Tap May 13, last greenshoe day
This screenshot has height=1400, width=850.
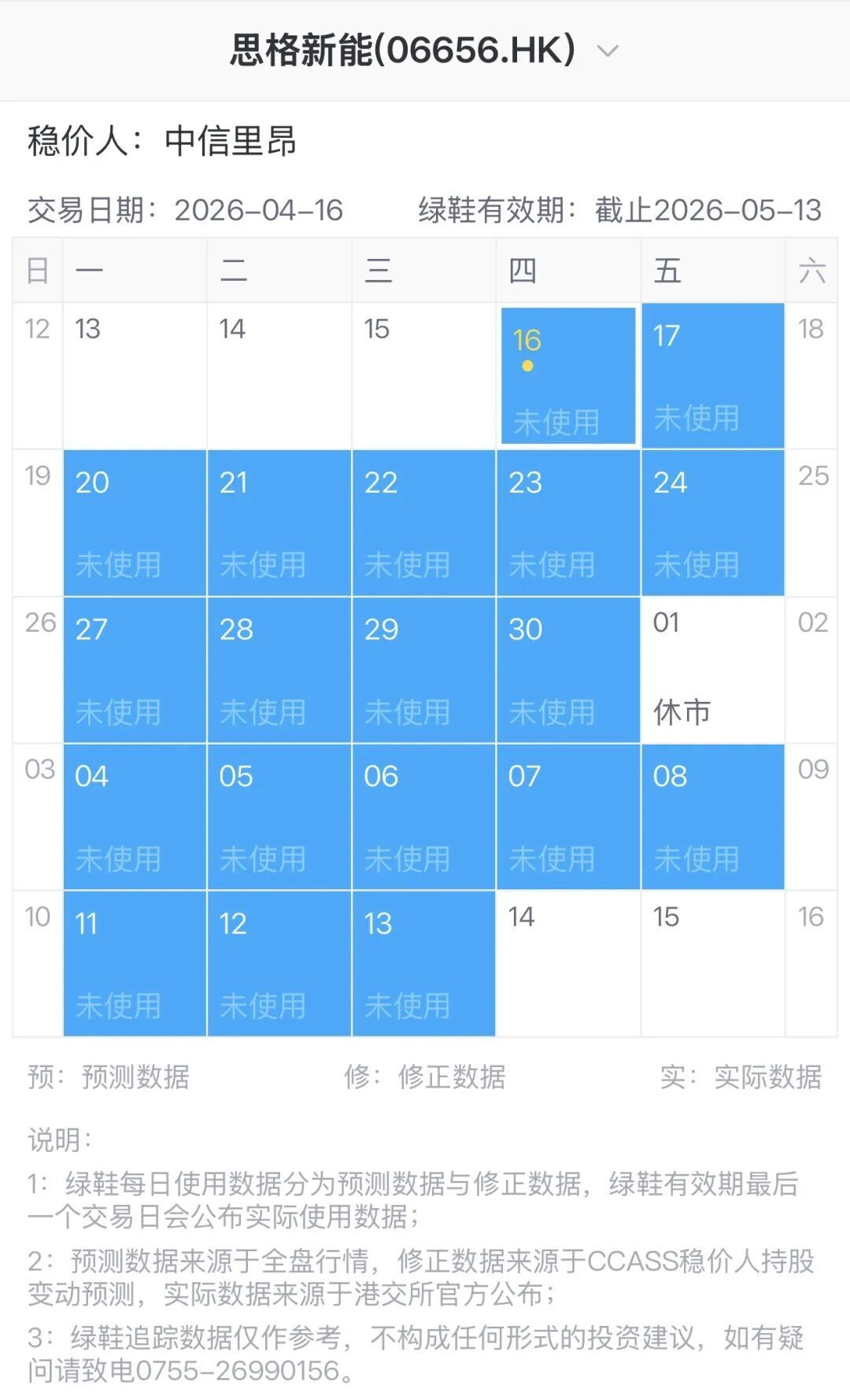[423, 964]
